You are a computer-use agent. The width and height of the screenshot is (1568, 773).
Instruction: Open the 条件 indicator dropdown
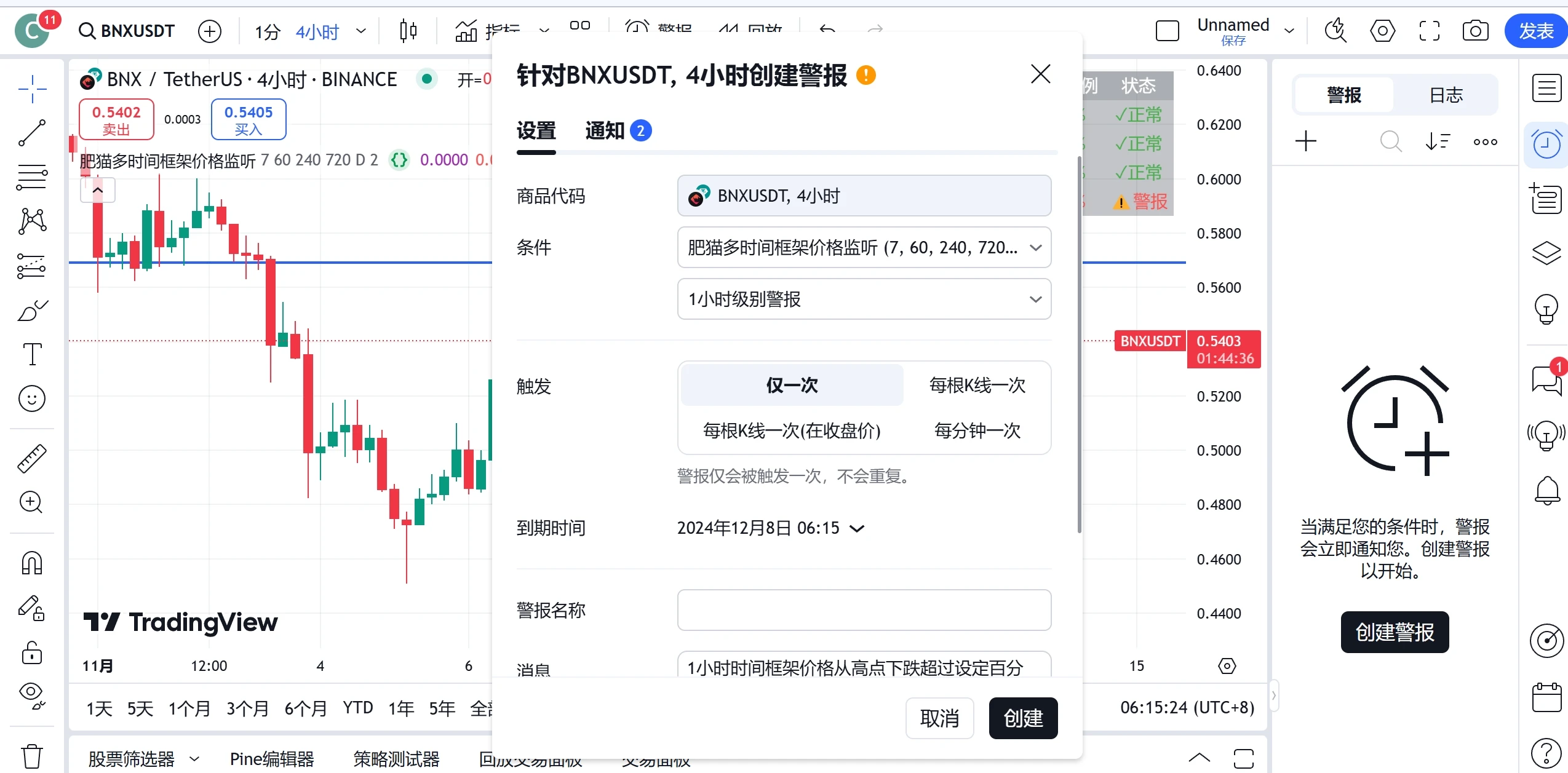[864, 247]
